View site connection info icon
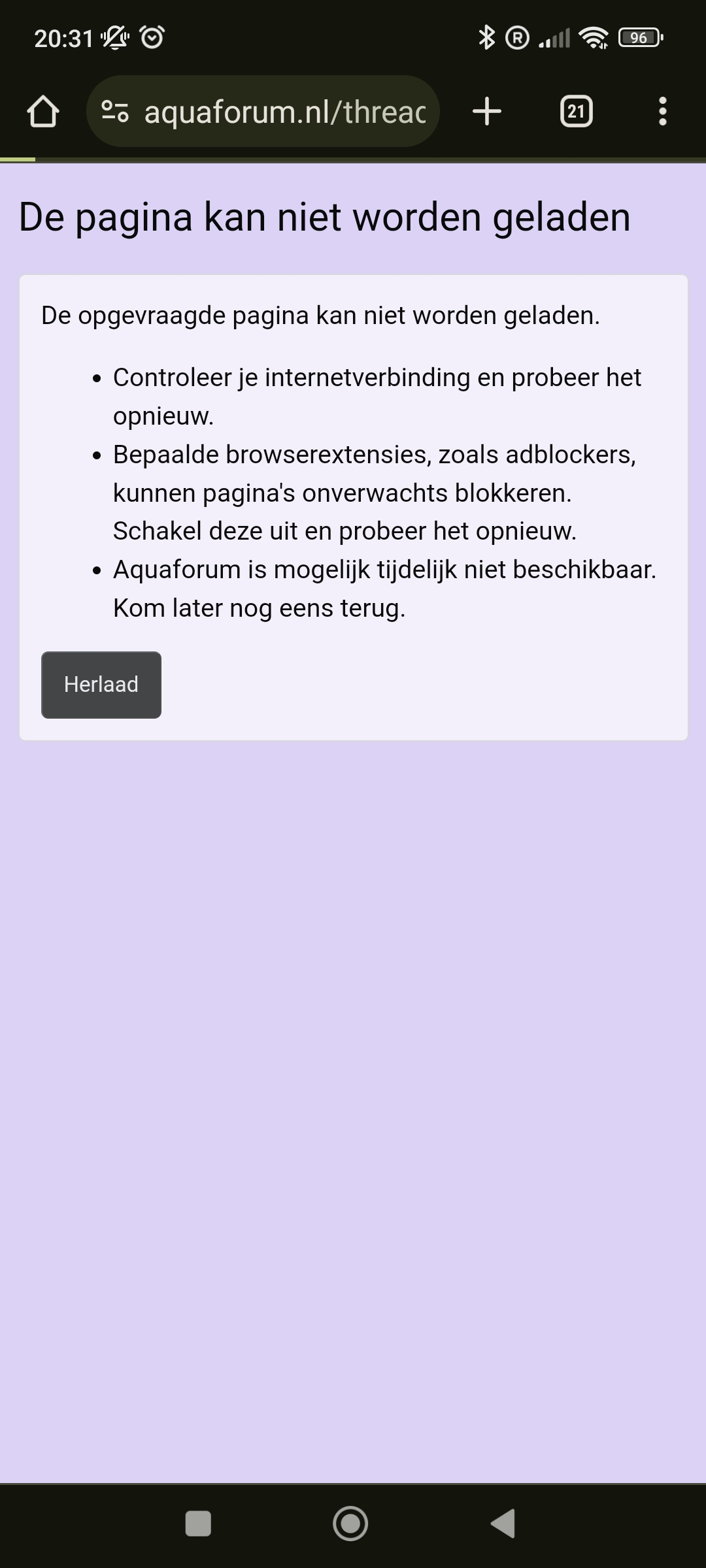 (x=115, y=112)
